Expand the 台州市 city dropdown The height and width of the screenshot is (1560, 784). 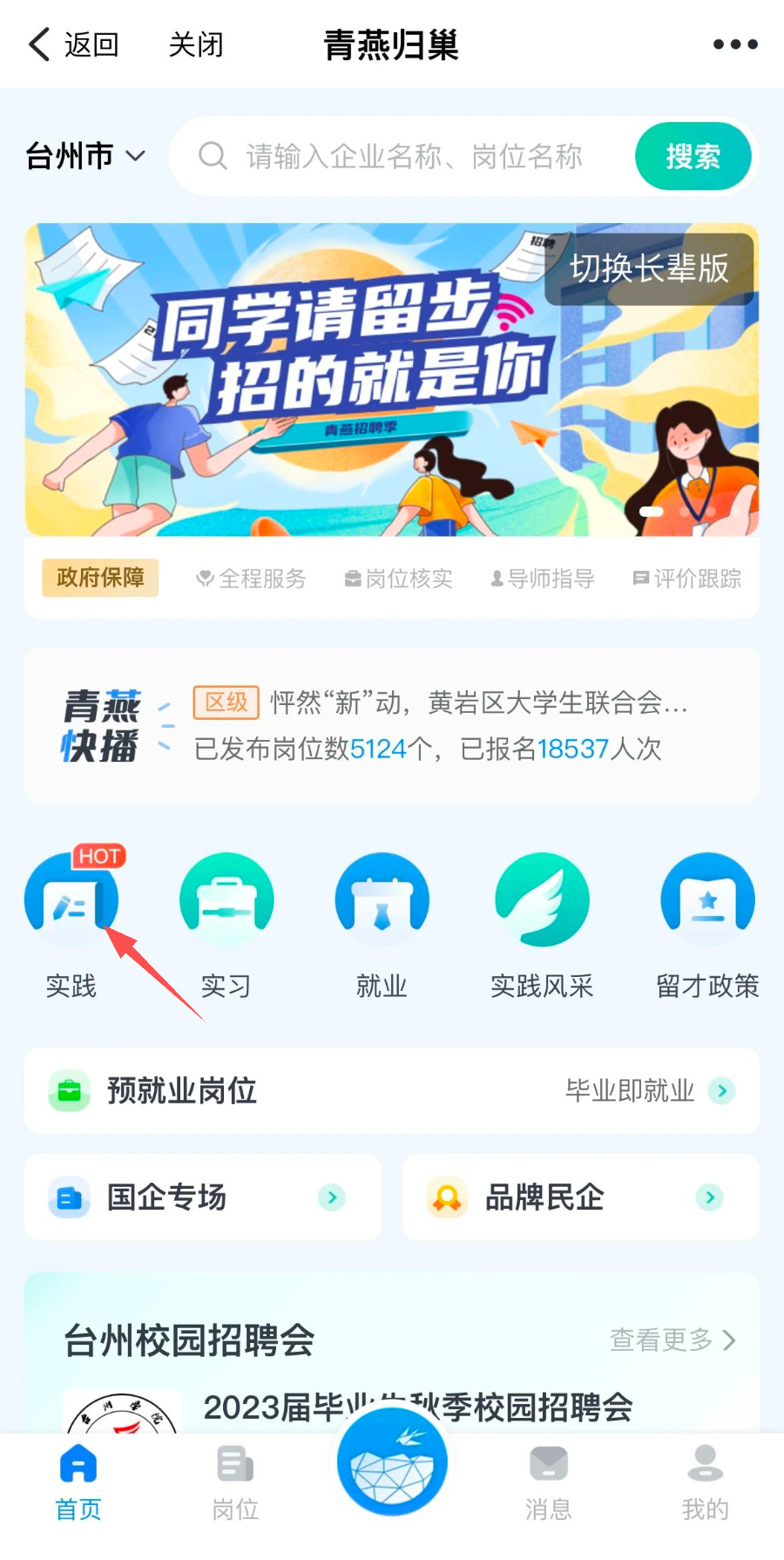84,157
